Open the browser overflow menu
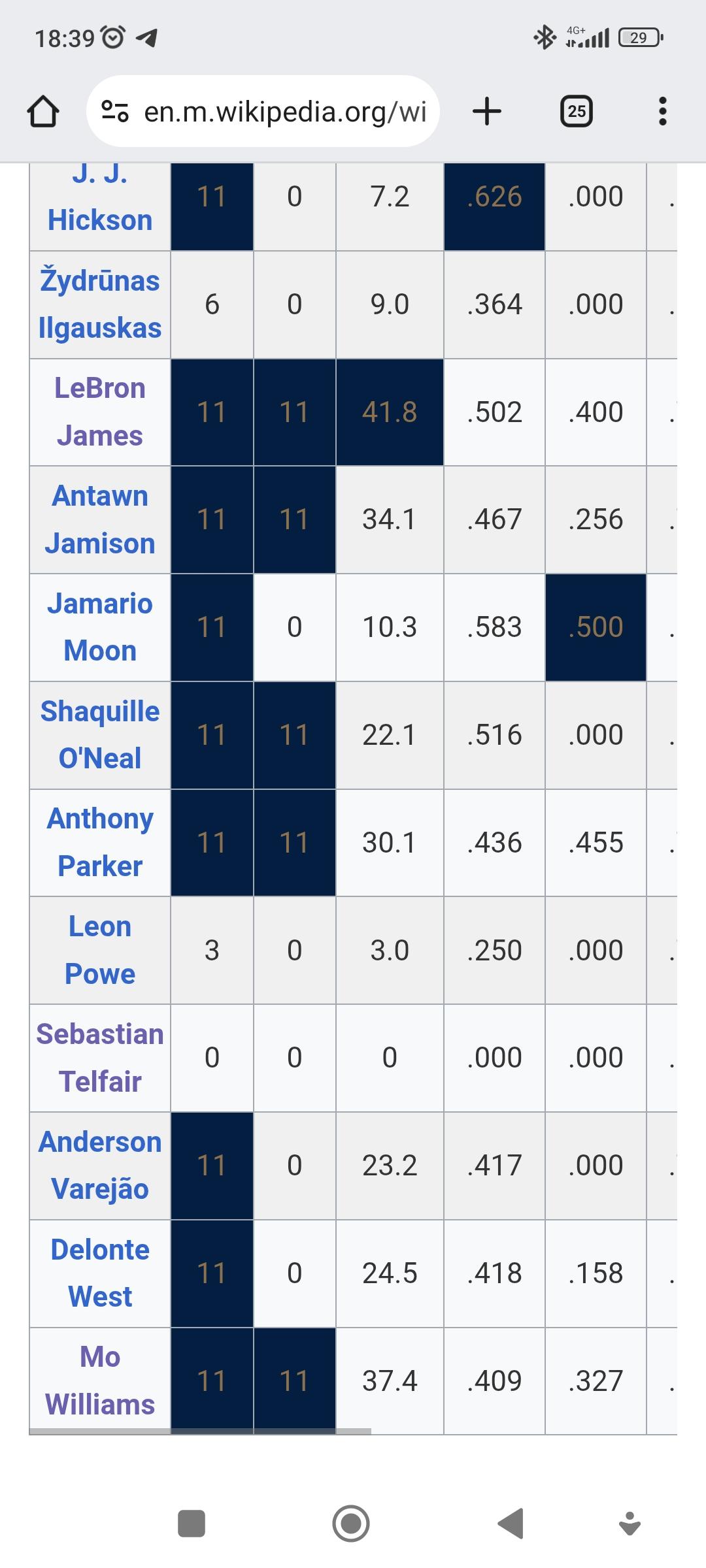 point(663,111)
